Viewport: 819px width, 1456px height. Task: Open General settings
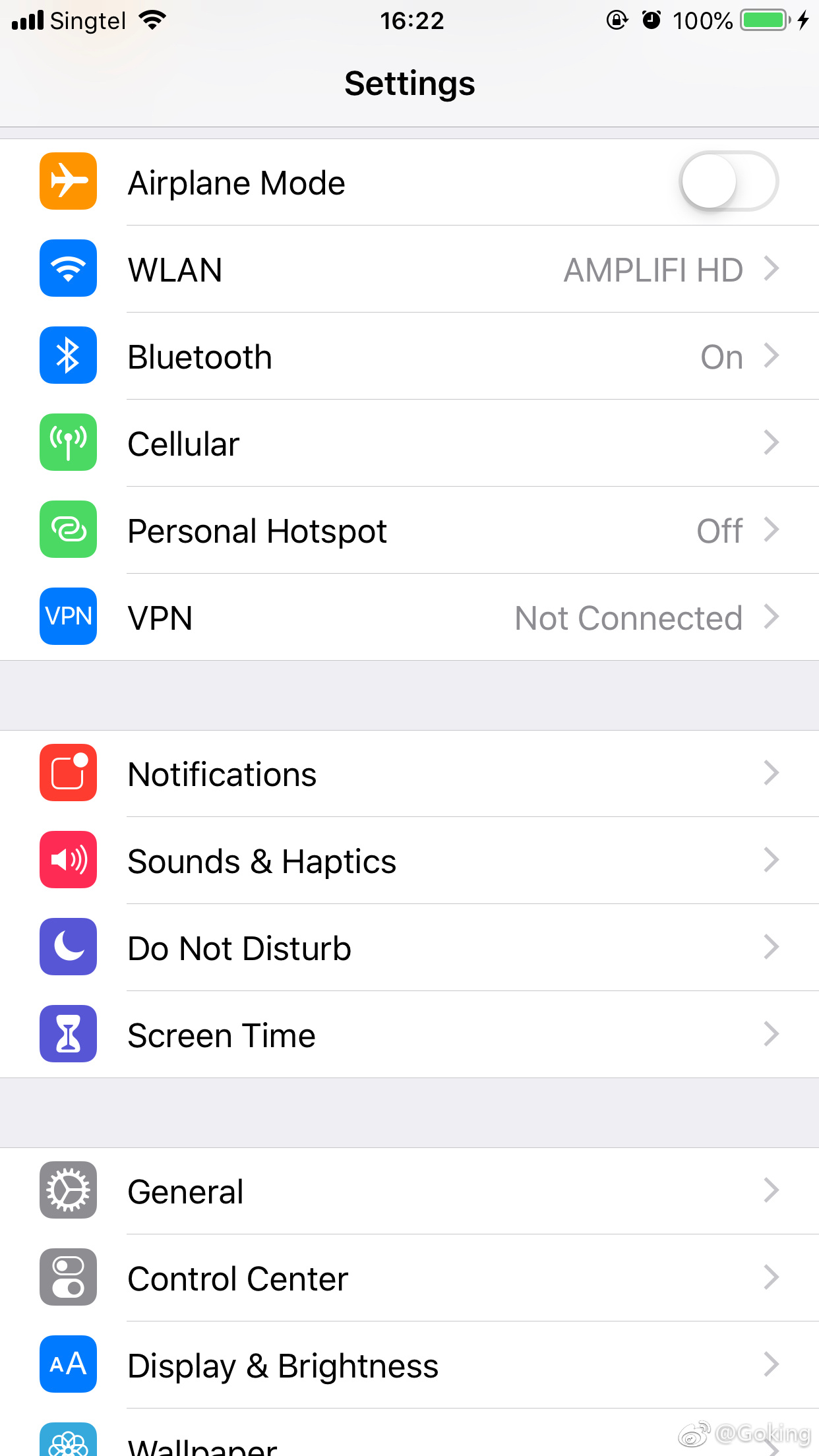coord(409,1191)
